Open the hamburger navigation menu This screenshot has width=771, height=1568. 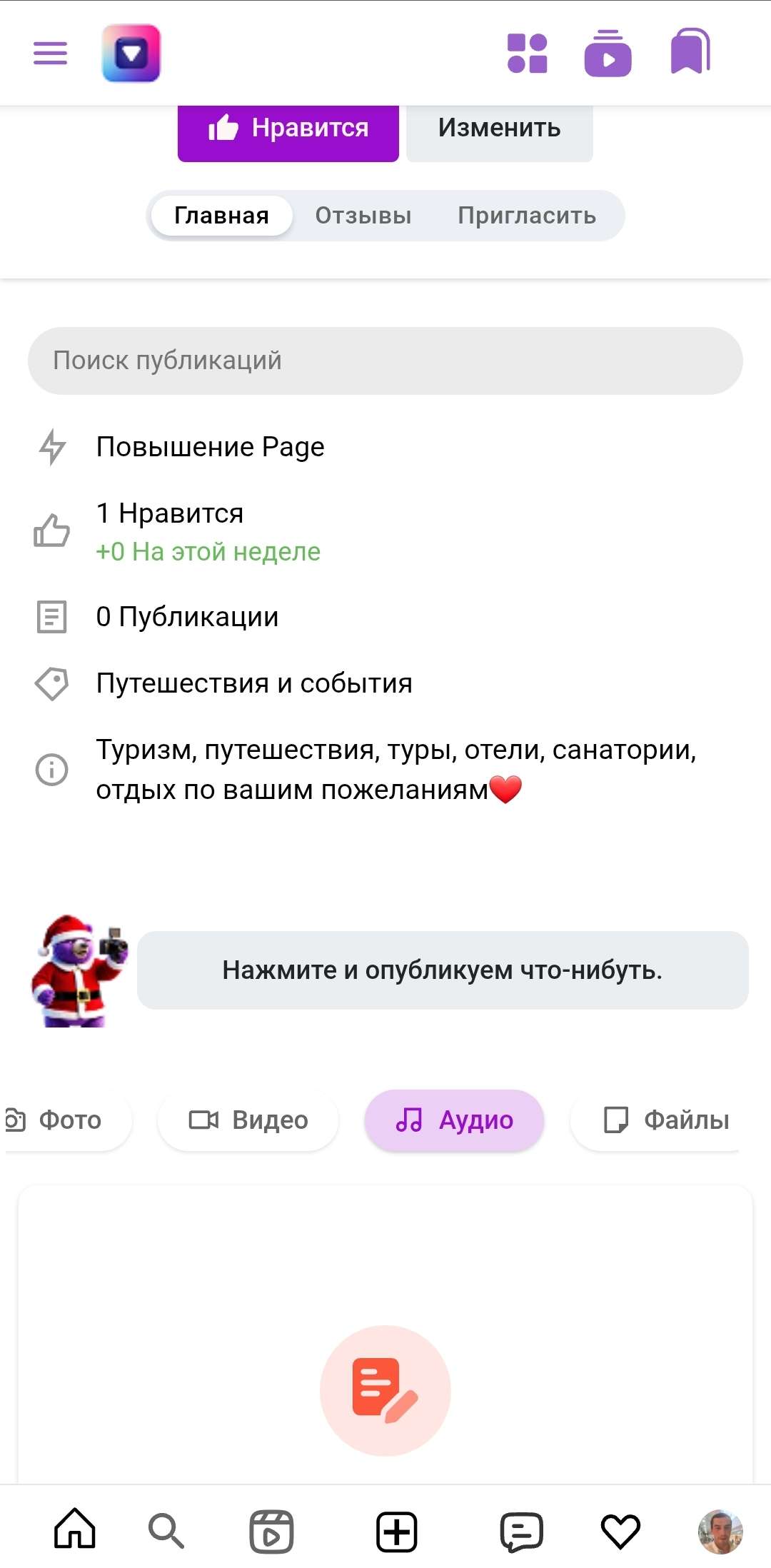click(49, 52)
